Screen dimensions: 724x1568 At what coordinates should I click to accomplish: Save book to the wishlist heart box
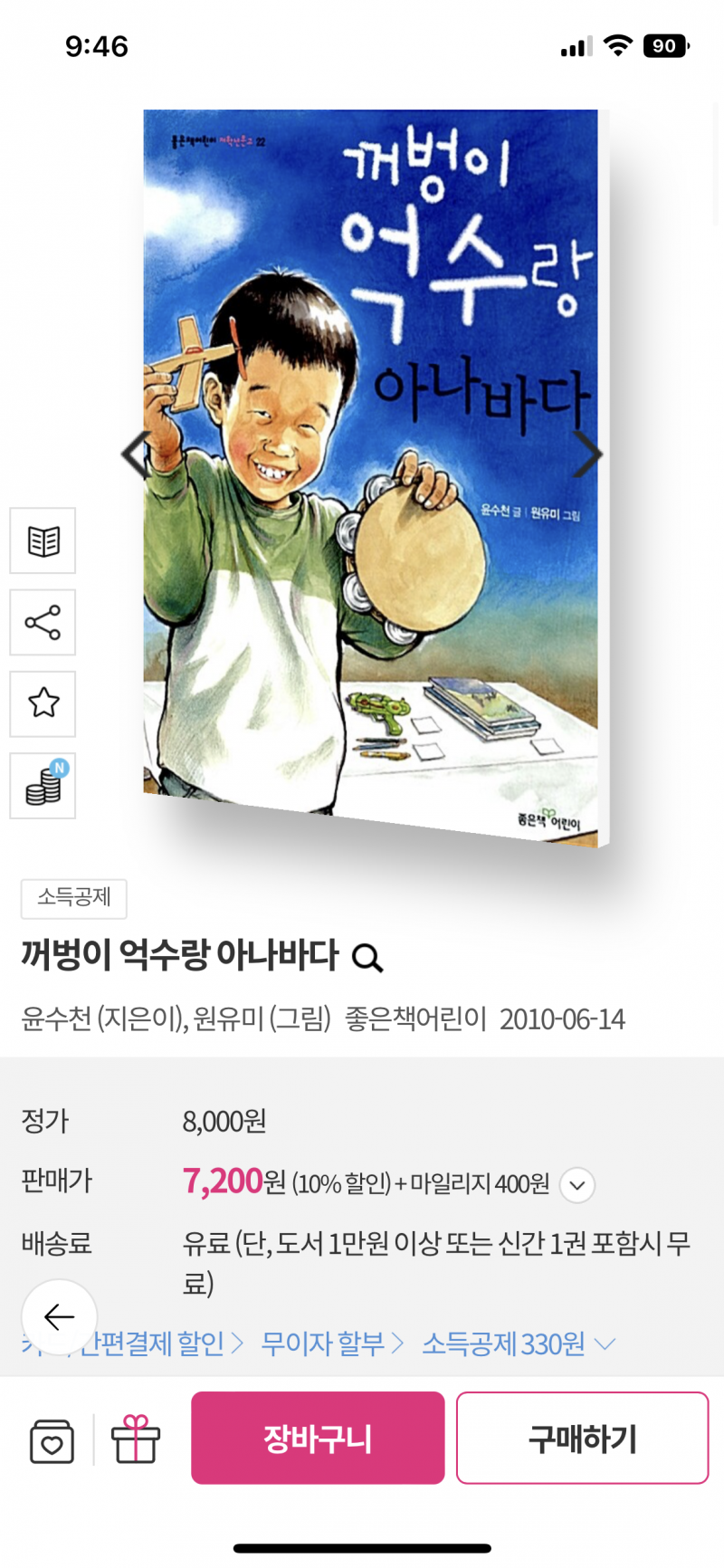point(52,1440)
